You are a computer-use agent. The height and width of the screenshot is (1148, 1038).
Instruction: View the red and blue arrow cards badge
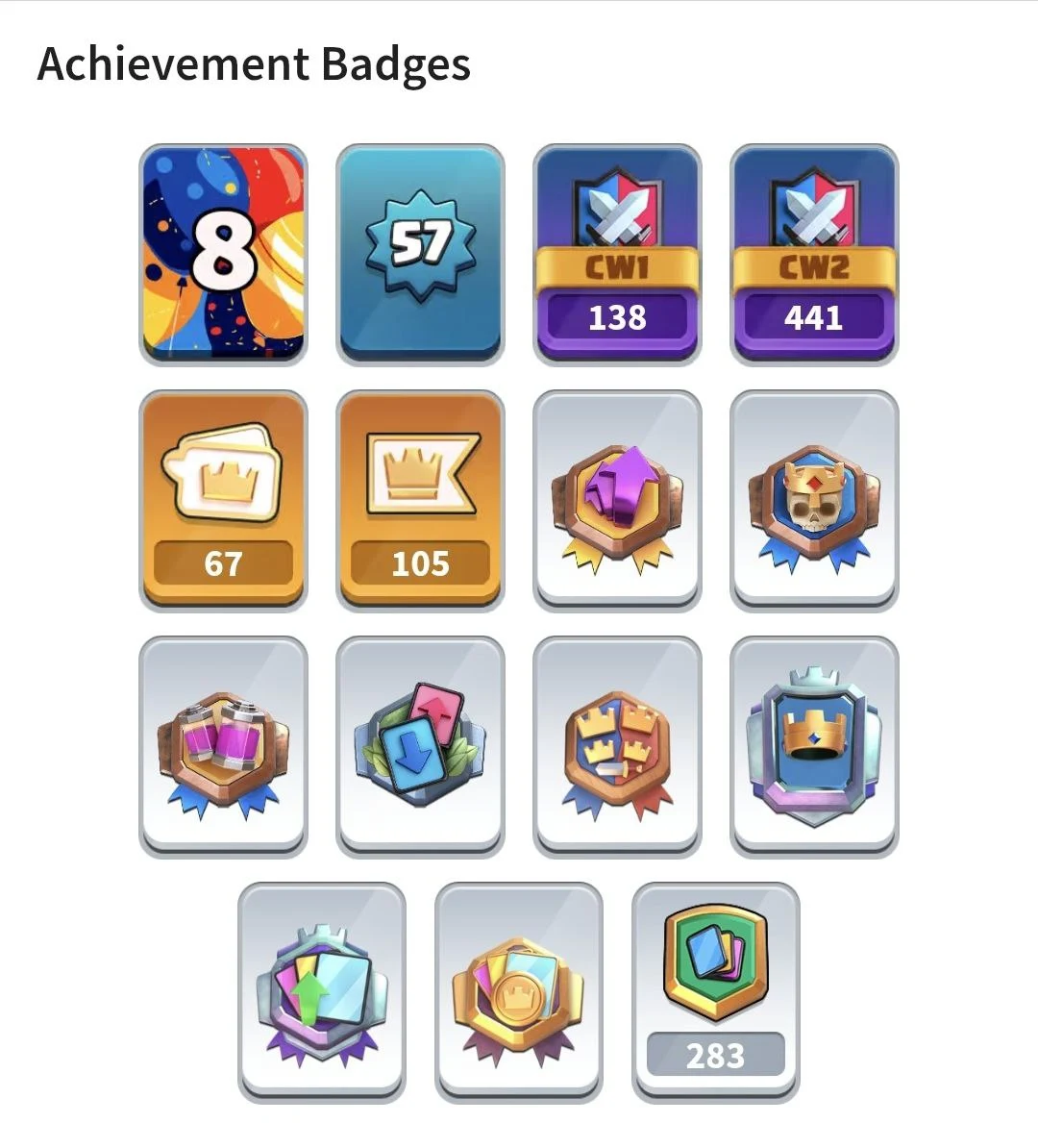click(420, 745)
